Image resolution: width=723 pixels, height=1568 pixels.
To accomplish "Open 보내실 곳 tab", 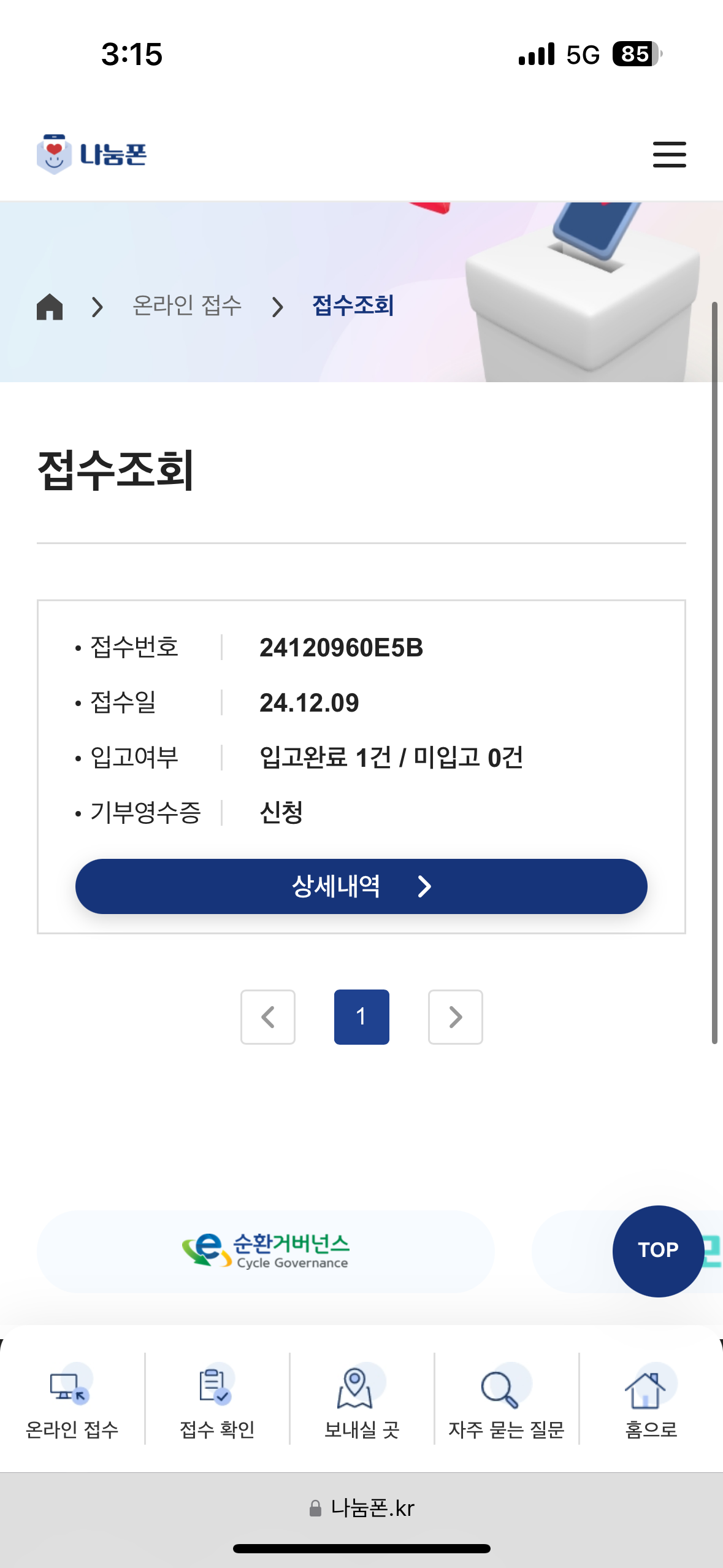I will [x=361, y=1402].
